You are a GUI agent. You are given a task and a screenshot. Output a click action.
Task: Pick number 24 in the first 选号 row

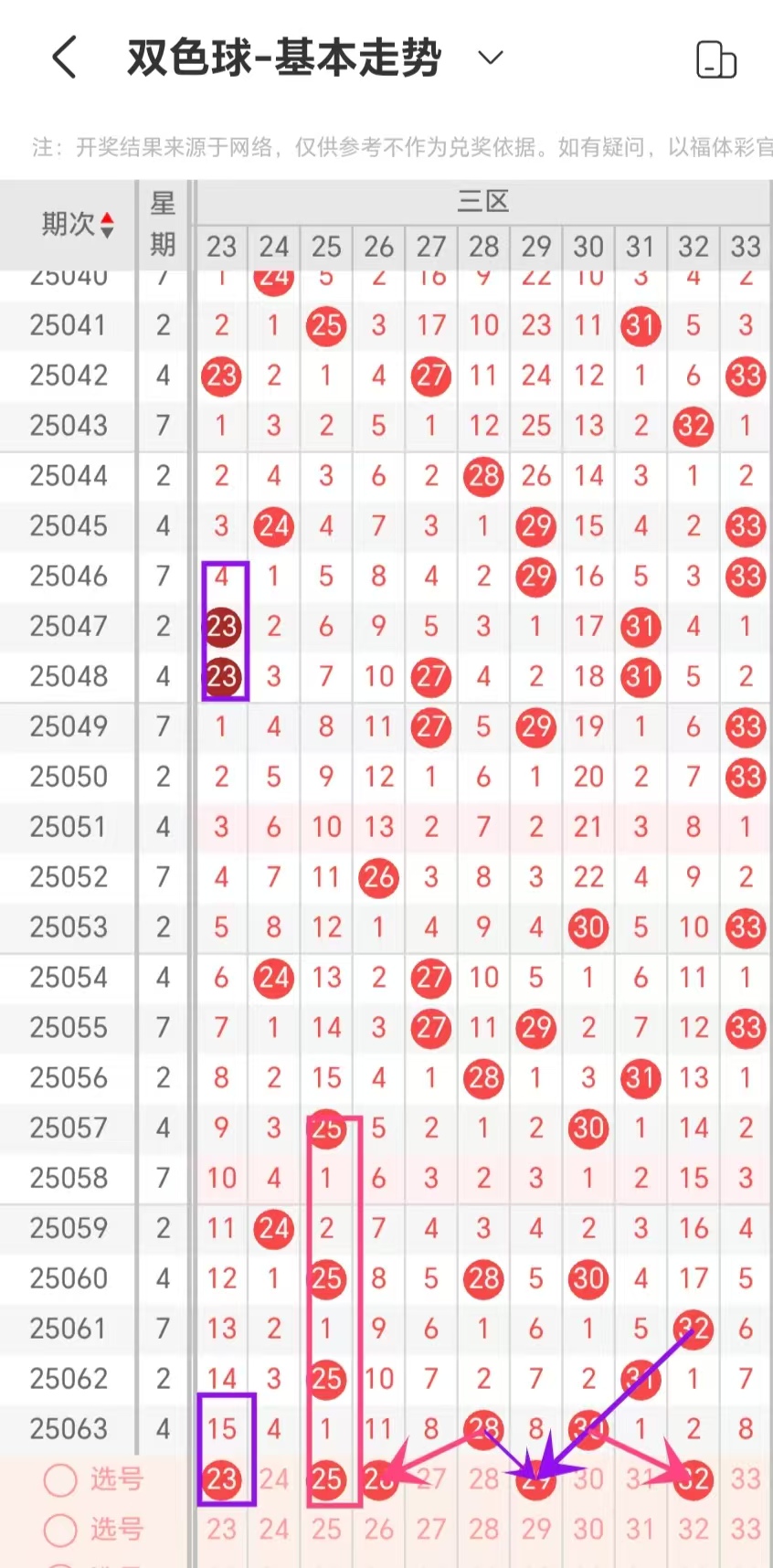pos(273,1479)
